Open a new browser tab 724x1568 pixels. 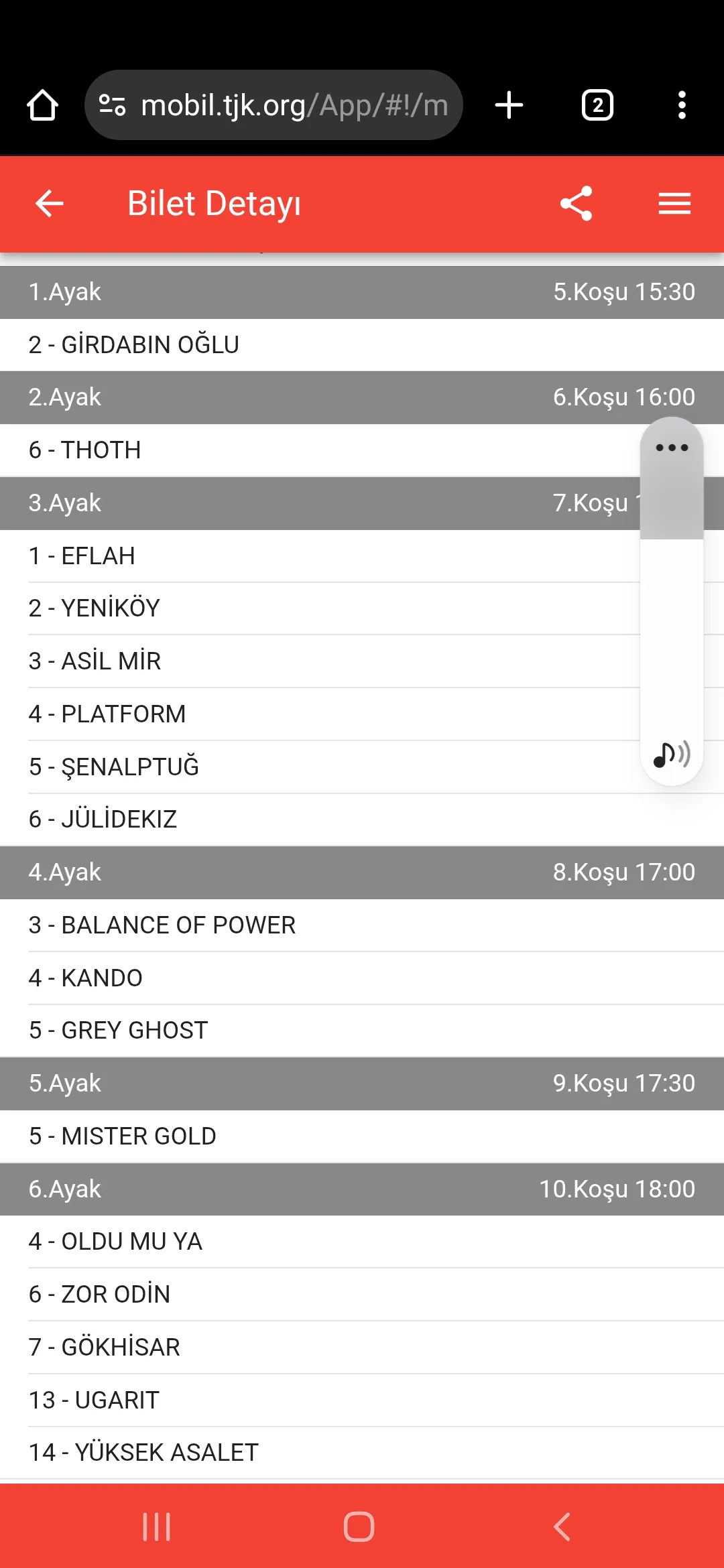[509, 105]
